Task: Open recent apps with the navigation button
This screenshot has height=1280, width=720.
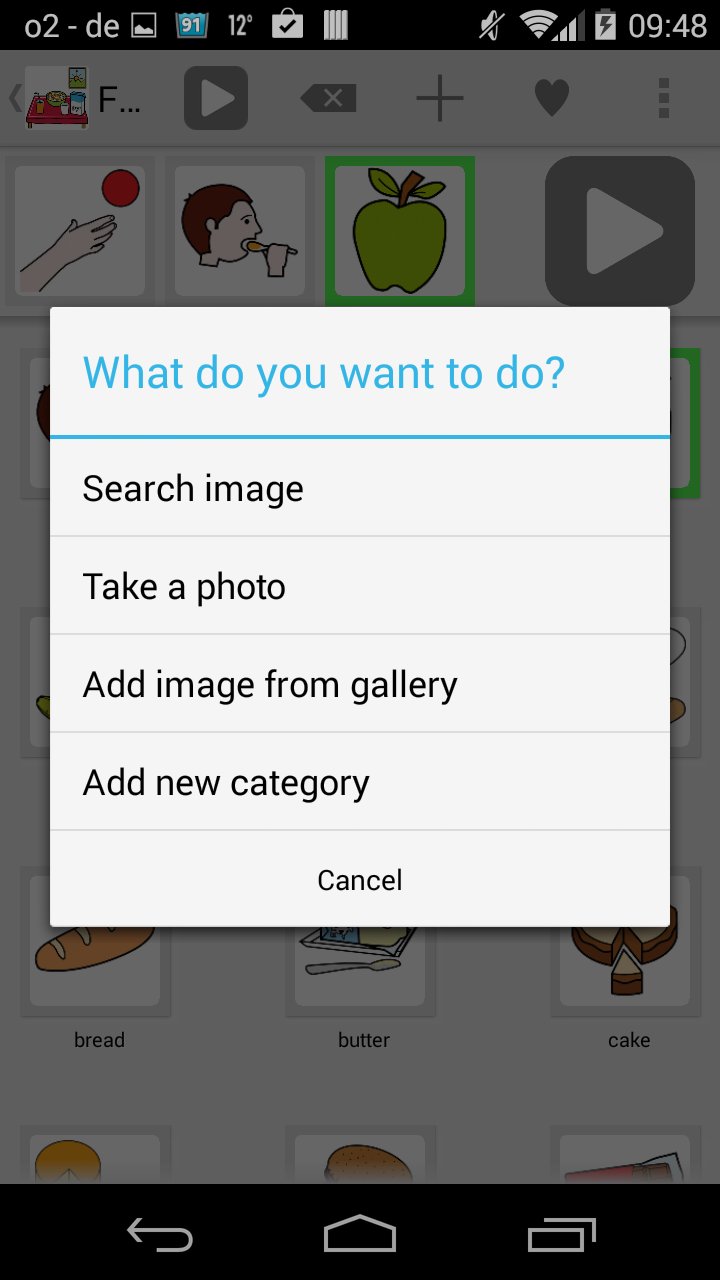Action: [560, 1234]
